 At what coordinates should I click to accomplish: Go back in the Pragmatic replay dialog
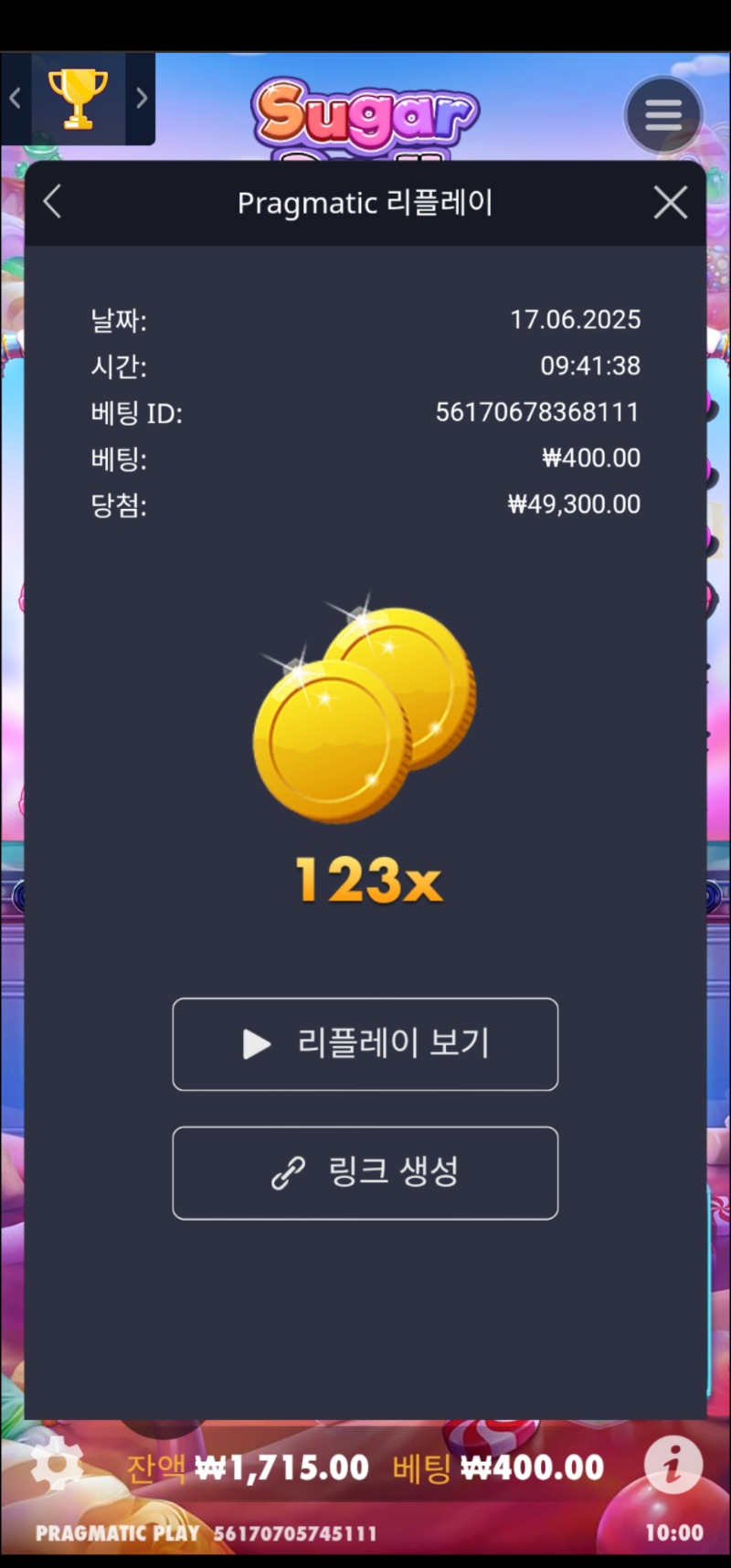(x=53, y=202)
